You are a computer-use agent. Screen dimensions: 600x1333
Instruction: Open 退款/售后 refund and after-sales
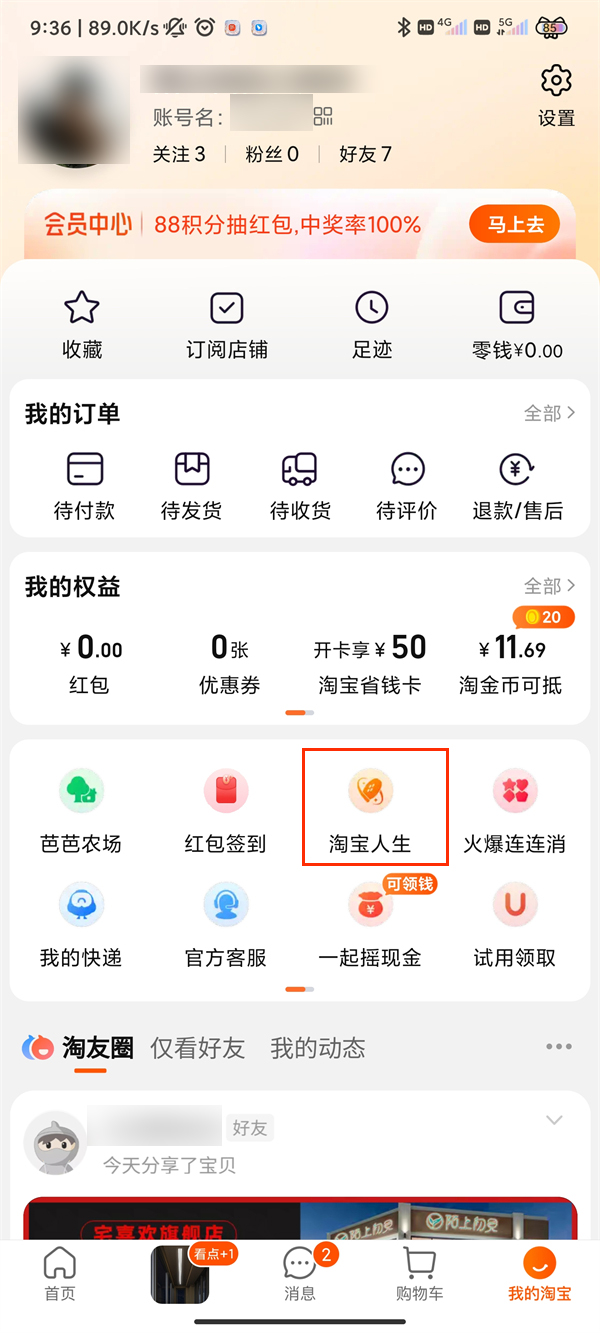point(517,486)
